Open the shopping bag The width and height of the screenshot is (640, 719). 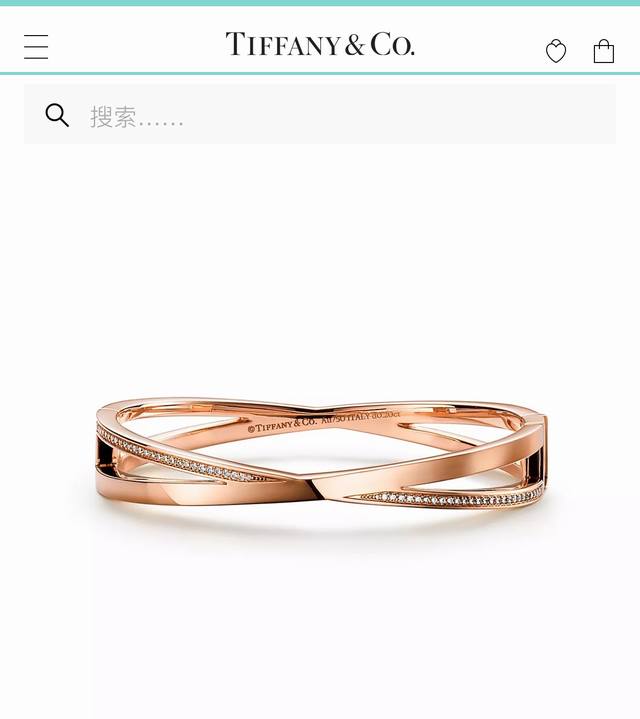click(604, 51)
